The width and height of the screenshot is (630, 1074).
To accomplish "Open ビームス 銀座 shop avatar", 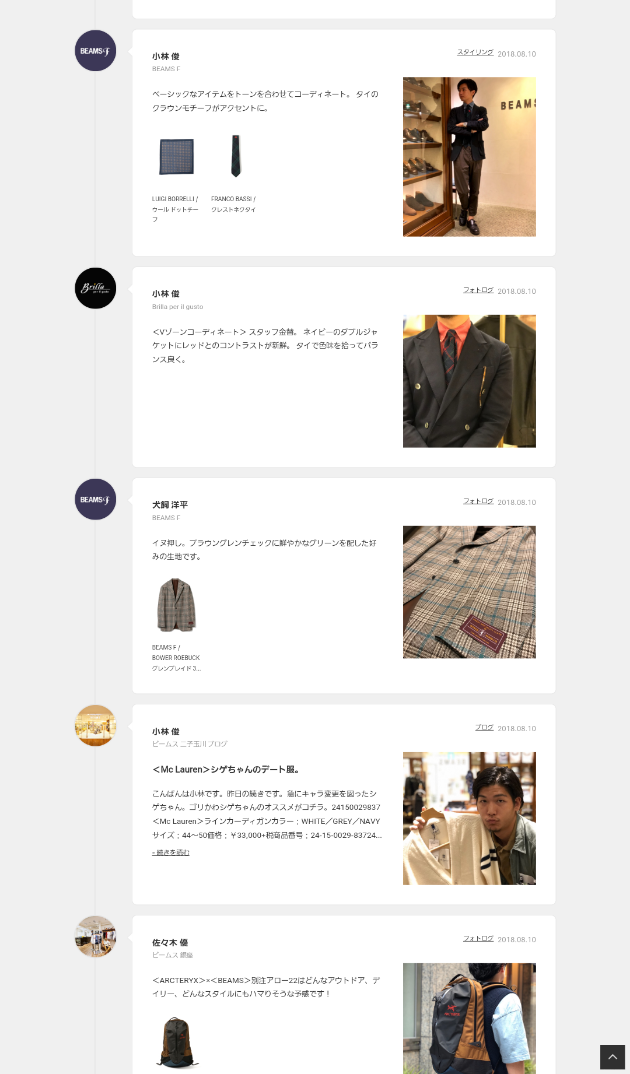I will (x=96, y=937).
